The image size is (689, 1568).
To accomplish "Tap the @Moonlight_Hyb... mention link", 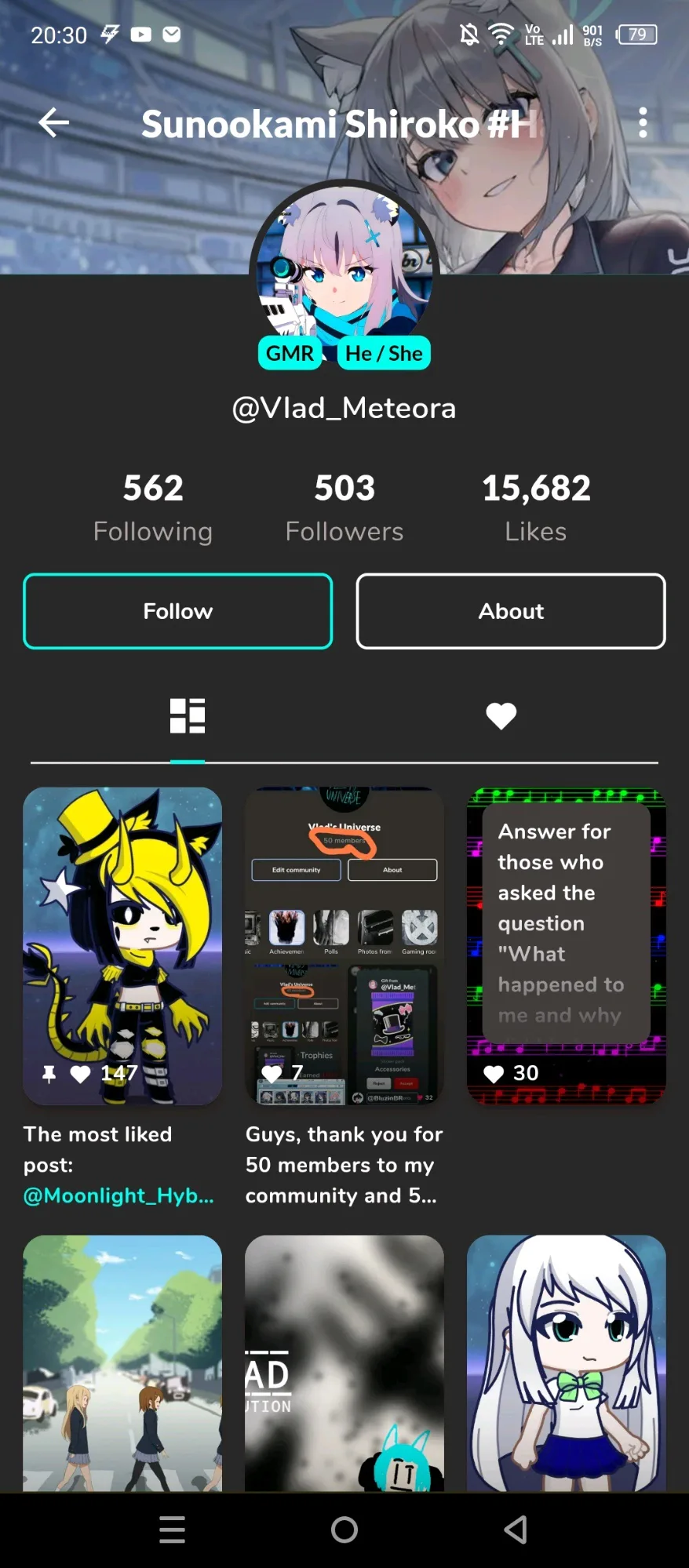I will [x=118, y=1195].
